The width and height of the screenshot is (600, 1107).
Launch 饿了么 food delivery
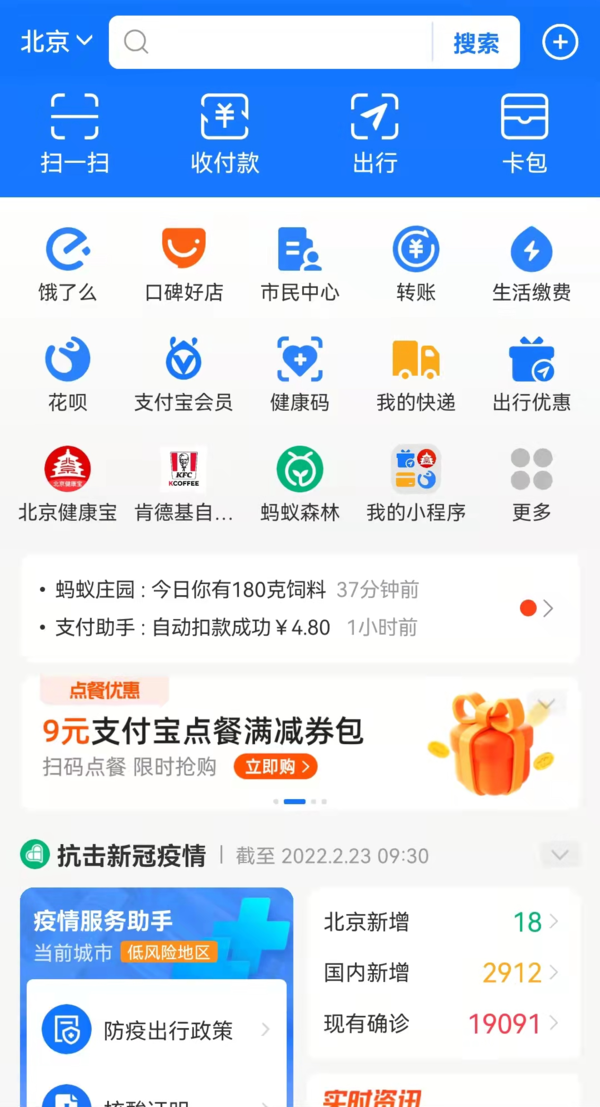(68, 264)
